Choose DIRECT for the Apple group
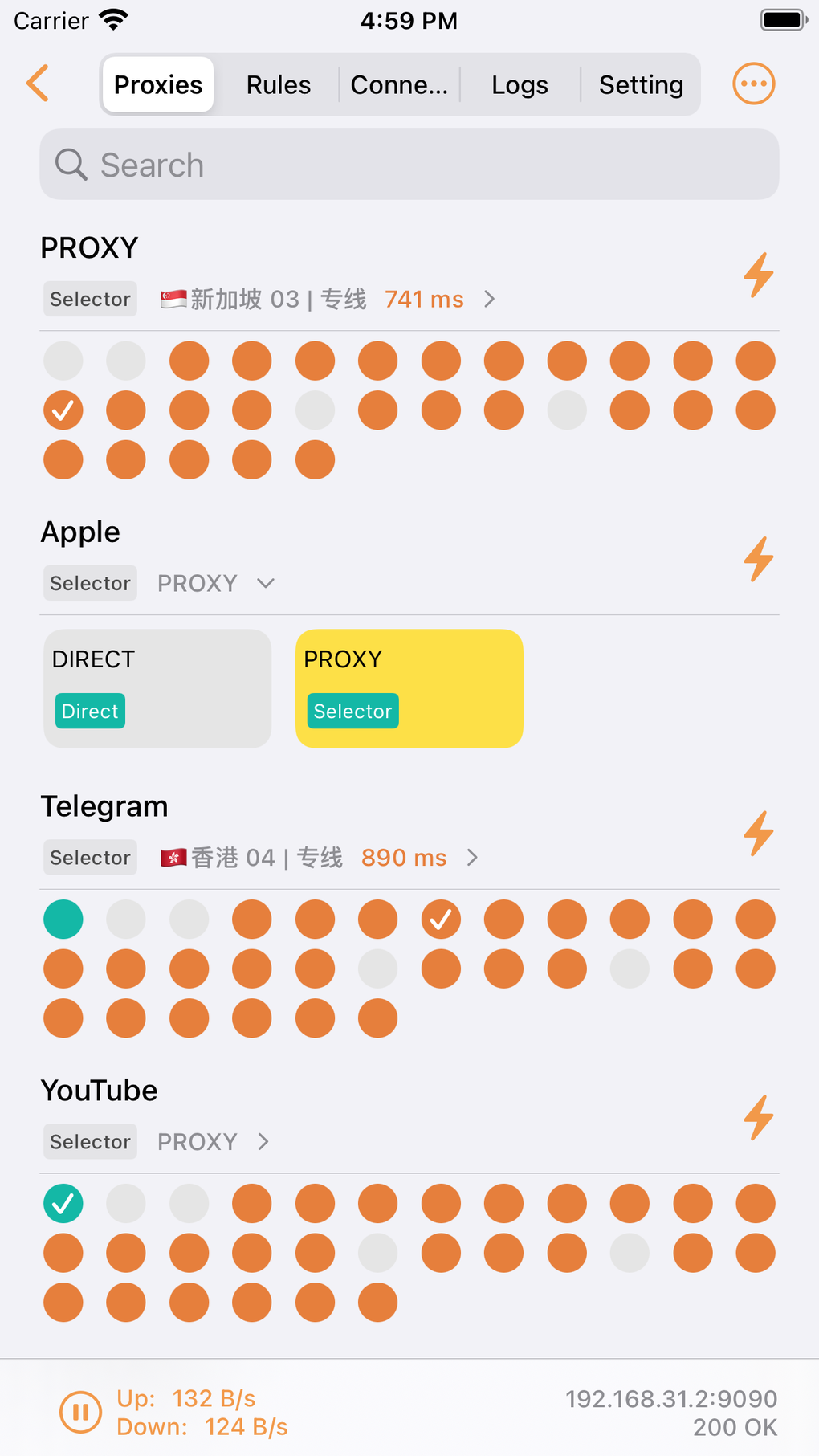Image resolution: width=819 pixels, height=1456 pixels. pos(157,688)
